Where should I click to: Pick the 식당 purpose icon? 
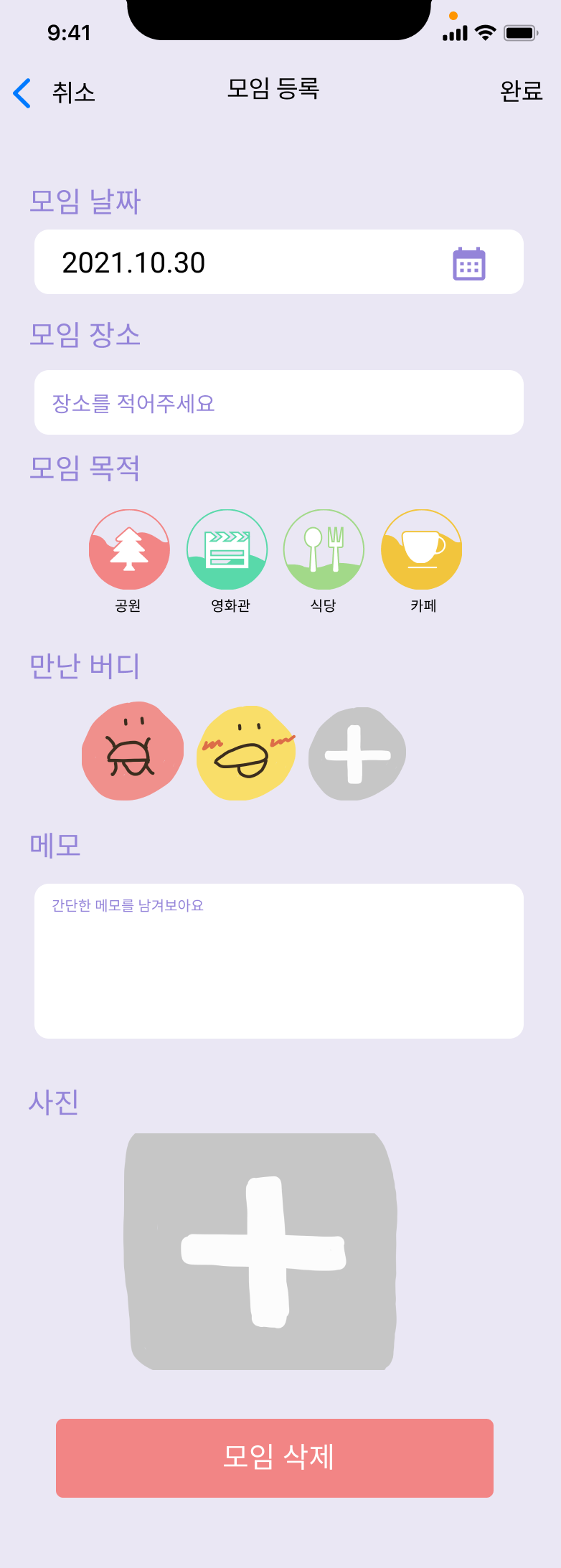[x=324, y=549]
